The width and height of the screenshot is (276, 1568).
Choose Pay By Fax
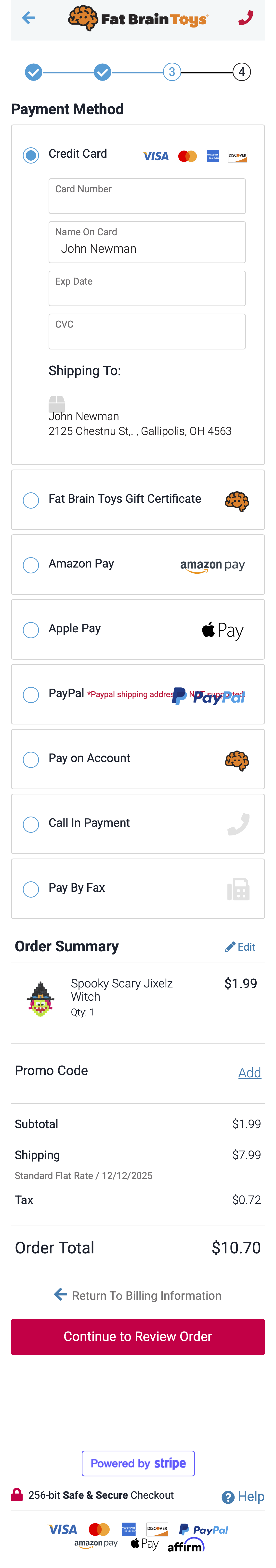pos(31,889)
